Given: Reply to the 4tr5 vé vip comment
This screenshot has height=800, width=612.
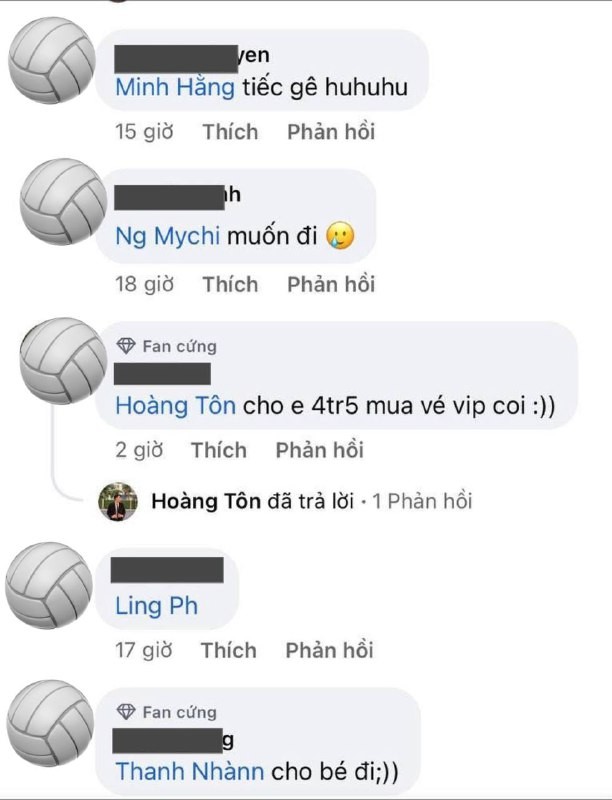Looking at the screenshot, I should 320,450.
